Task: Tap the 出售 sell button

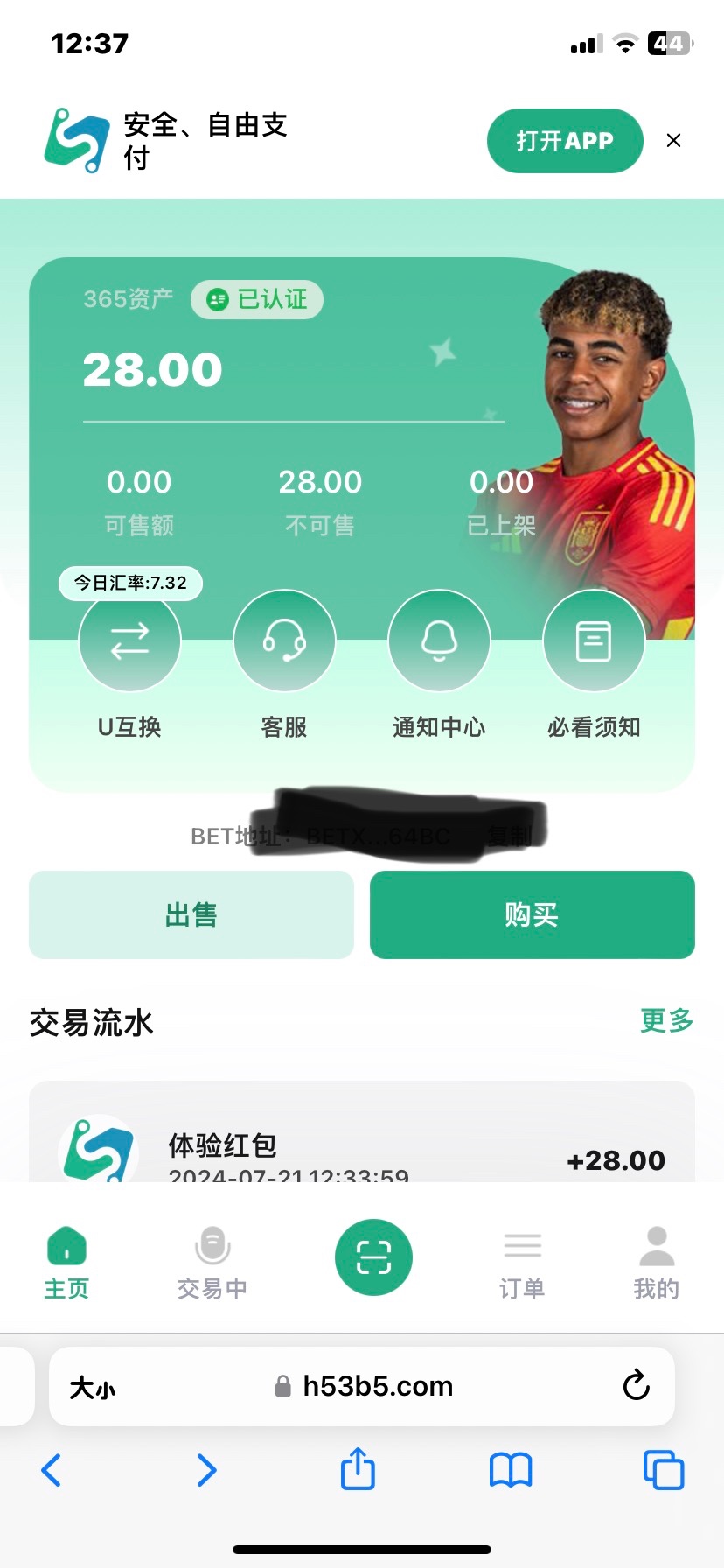Action: click(x=191, y=914)
